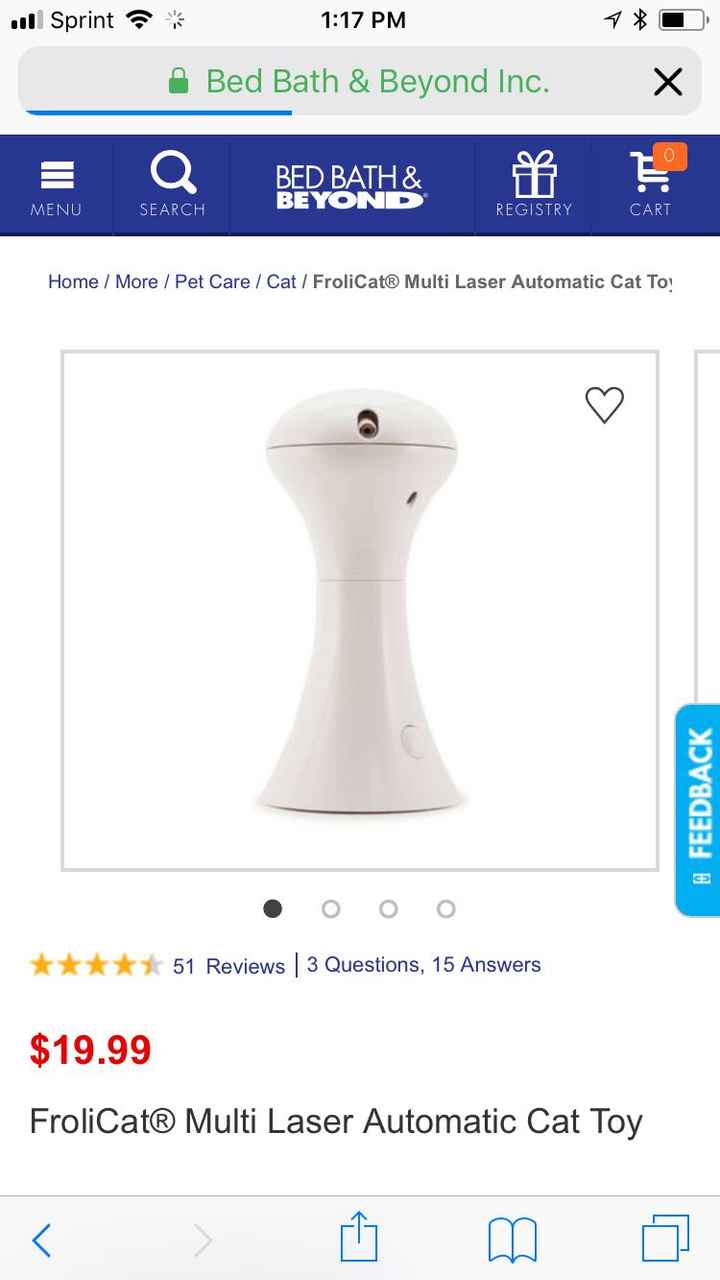View the FroliCat product image

pos(360,610)
